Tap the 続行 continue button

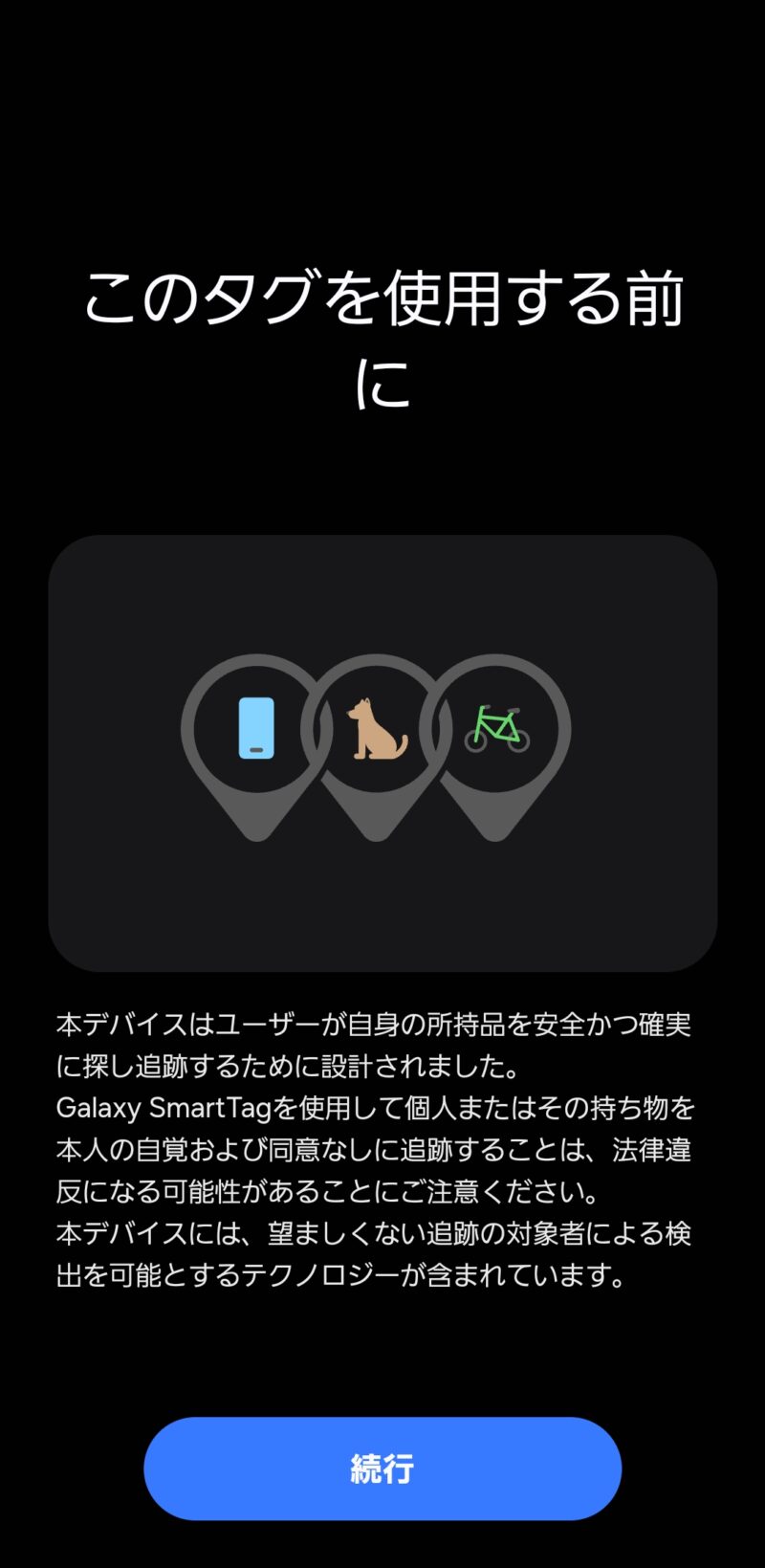coord(382,1468)
